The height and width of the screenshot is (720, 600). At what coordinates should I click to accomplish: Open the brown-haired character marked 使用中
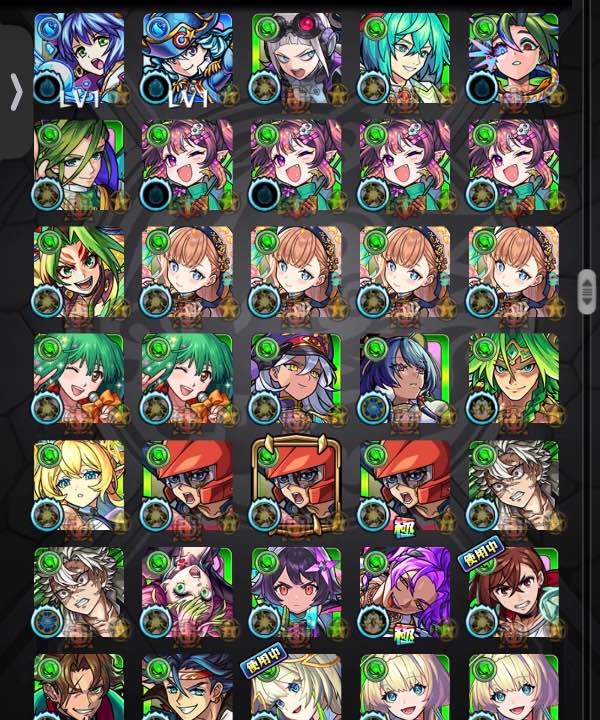pyautogui.click(x=513, y=593)
